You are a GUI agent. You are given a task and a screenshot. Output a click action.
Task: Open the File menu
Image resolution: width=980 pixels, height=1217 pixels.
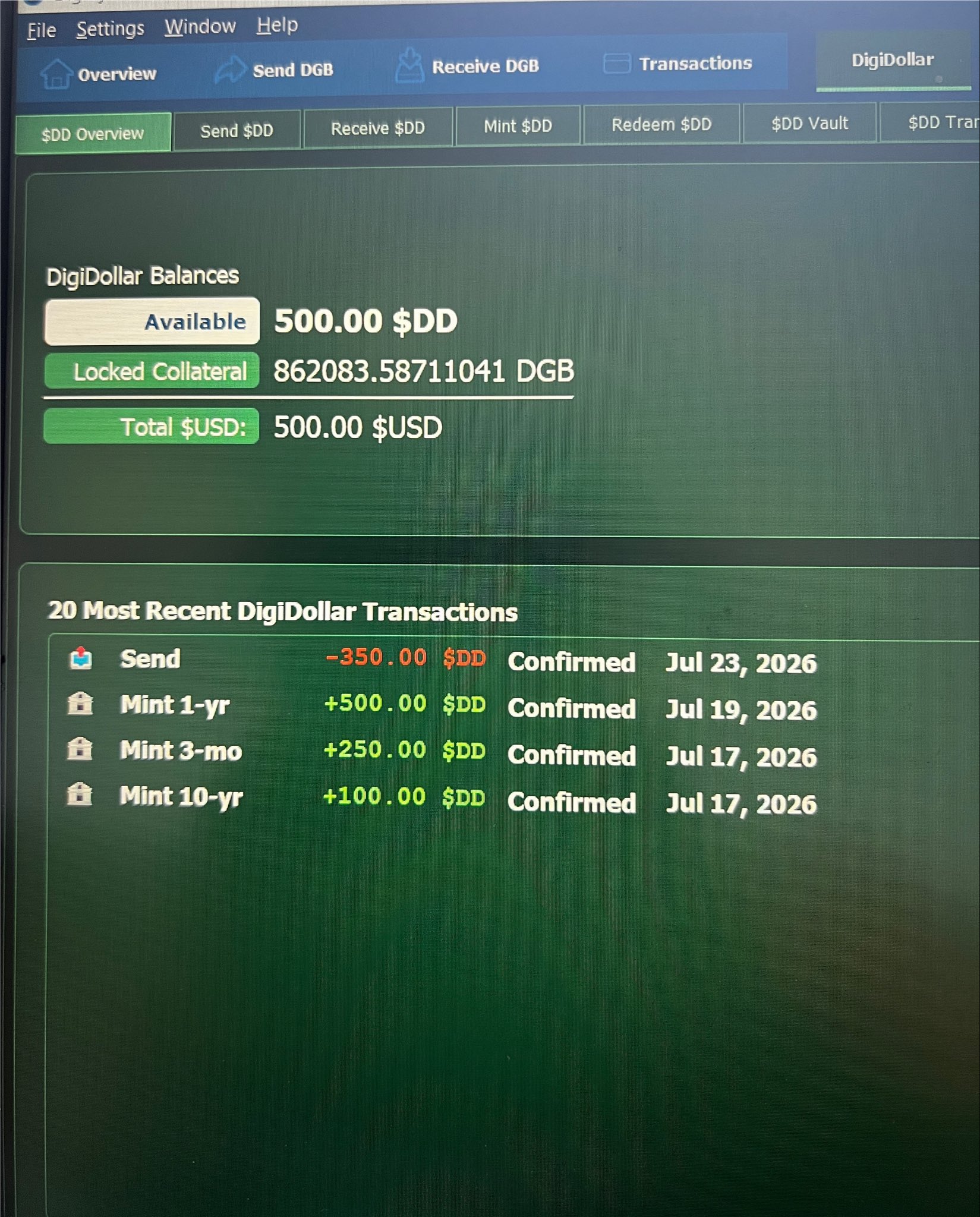coord(42,30)
